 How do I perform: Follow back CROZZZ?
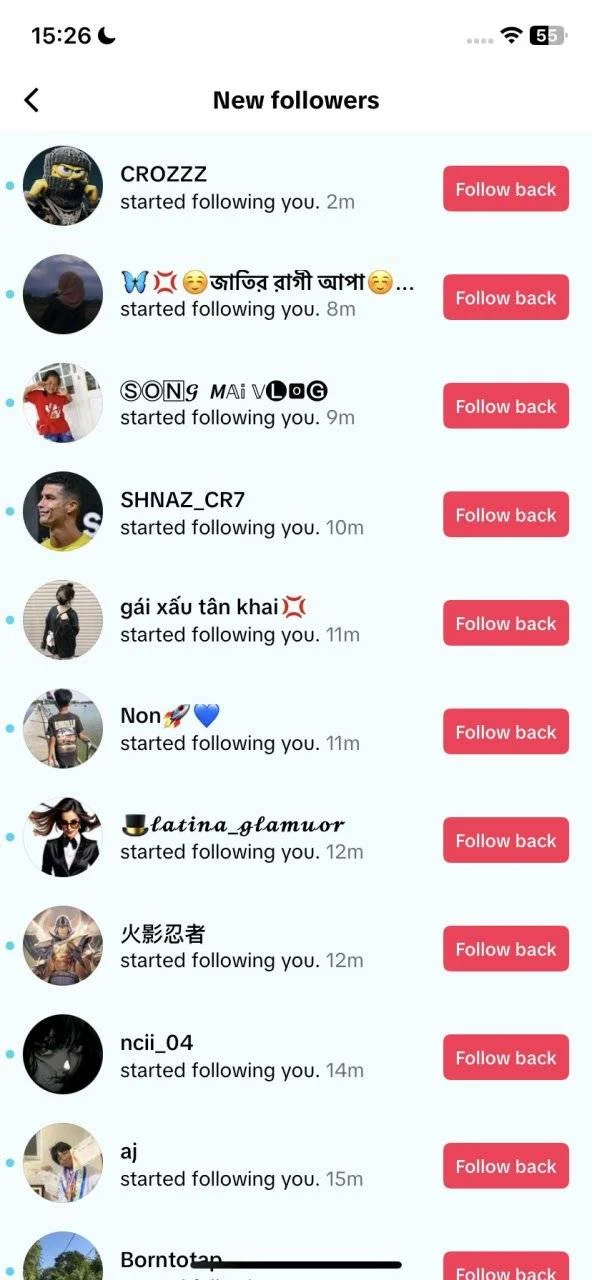point(506,189)
